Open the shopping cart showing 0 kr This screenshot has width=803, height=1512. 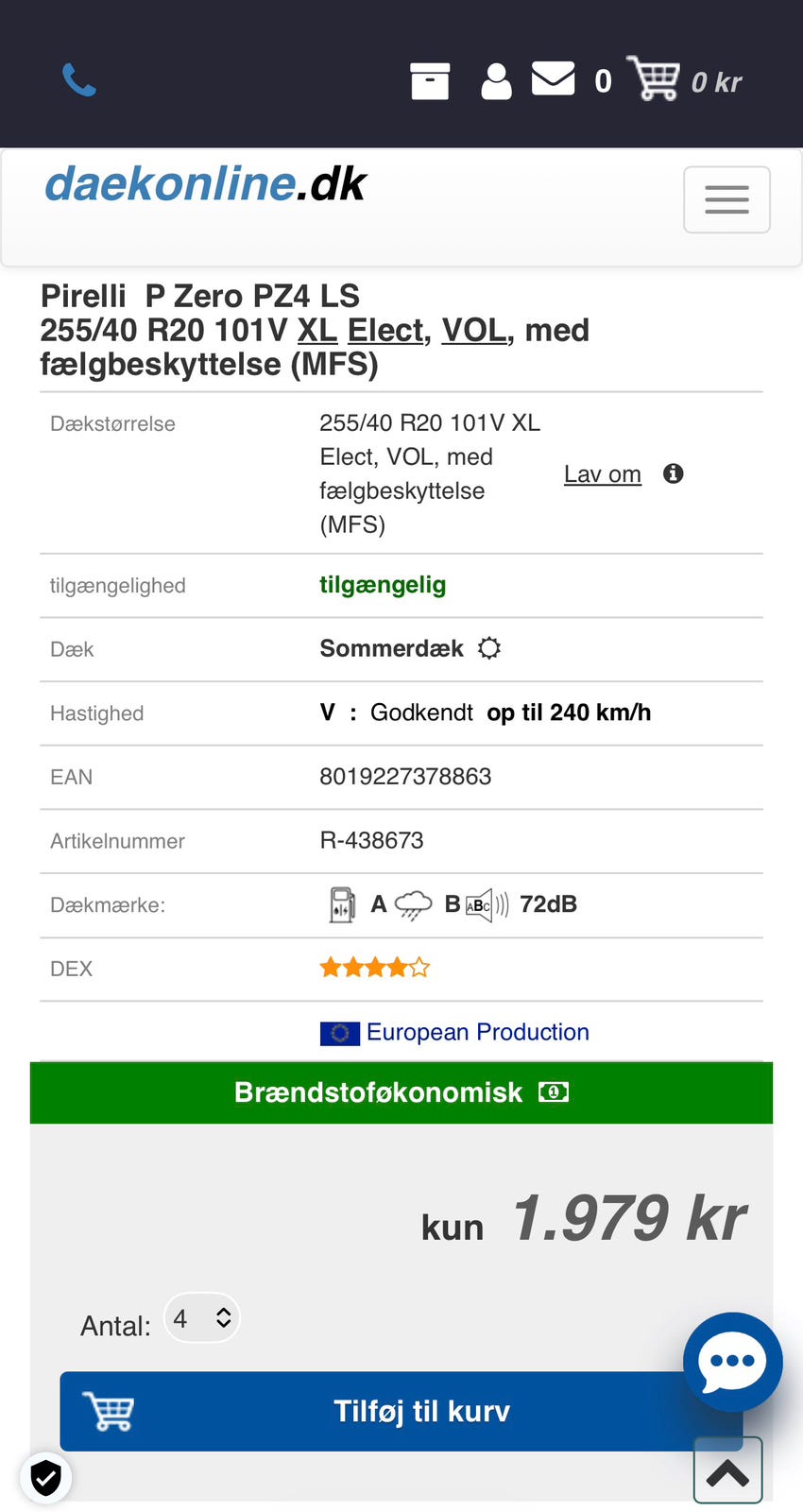pyautogui.click(x=654, y=80)
